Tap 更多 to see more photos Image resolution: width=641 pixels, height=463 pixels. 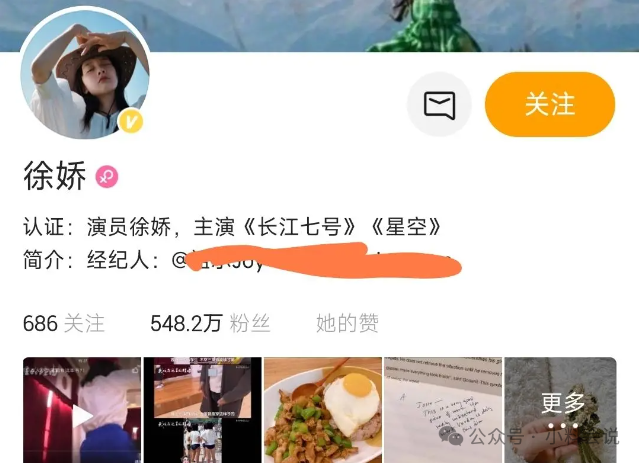(561, 405)
